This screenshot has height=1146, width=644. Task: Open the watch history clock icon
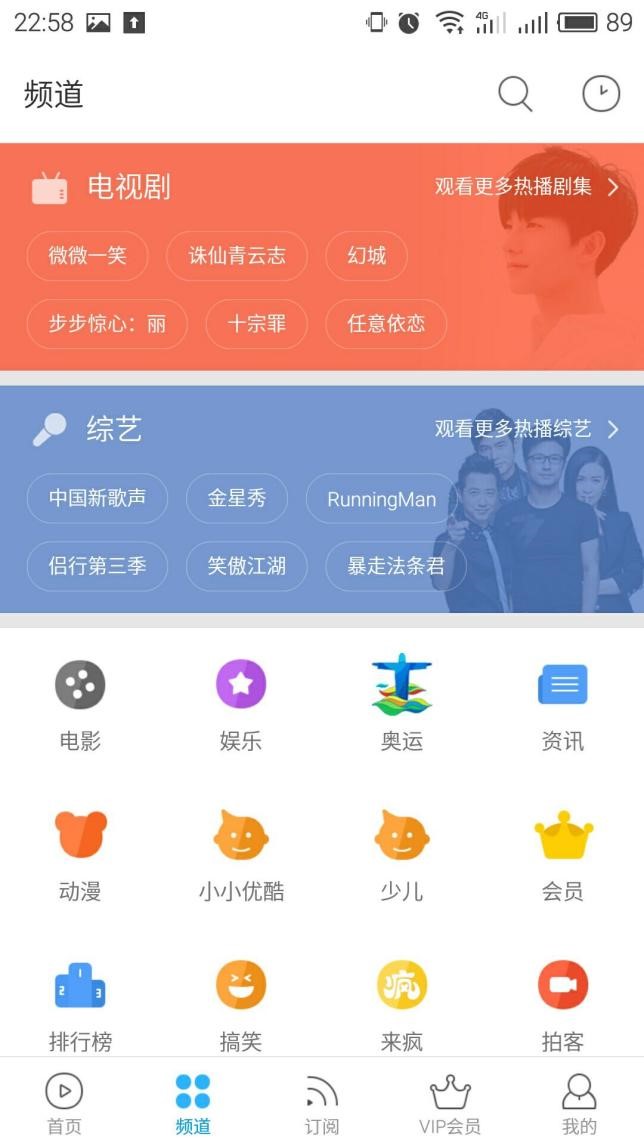[601, 95]
